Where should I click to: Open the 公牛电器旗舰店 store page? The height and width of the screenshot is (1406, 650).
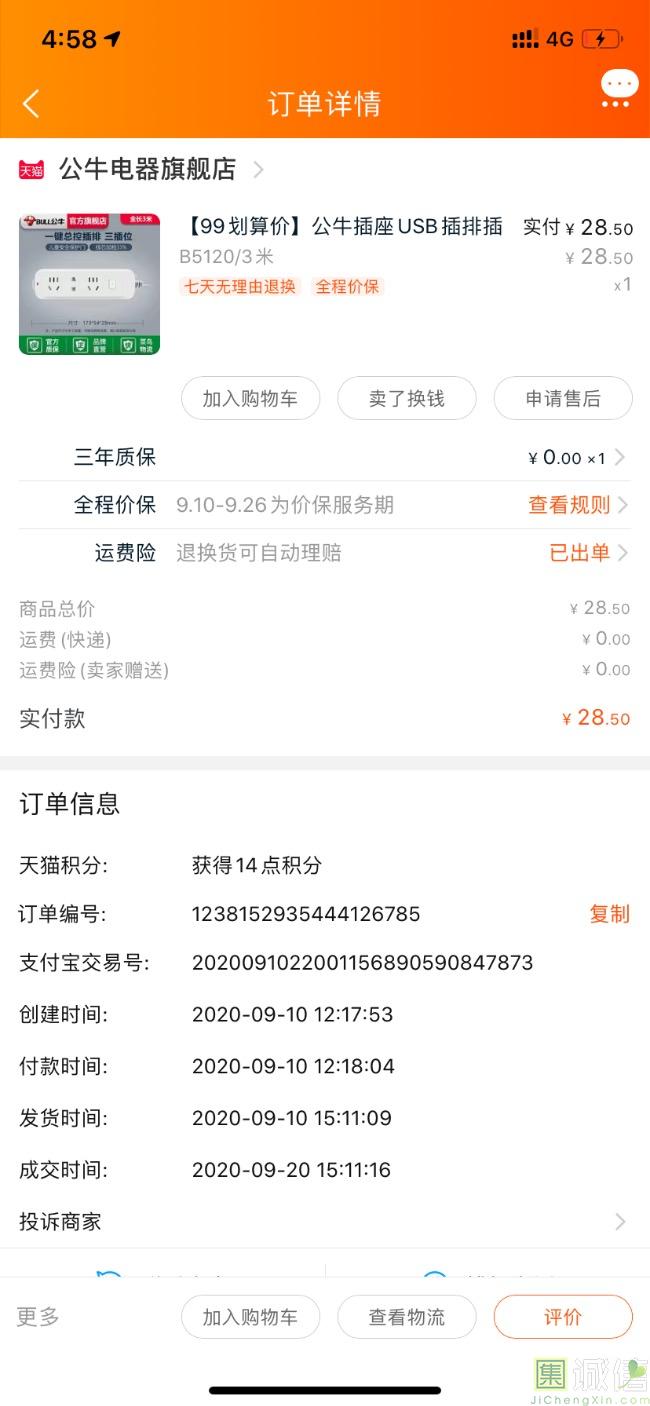pos(147,169)
